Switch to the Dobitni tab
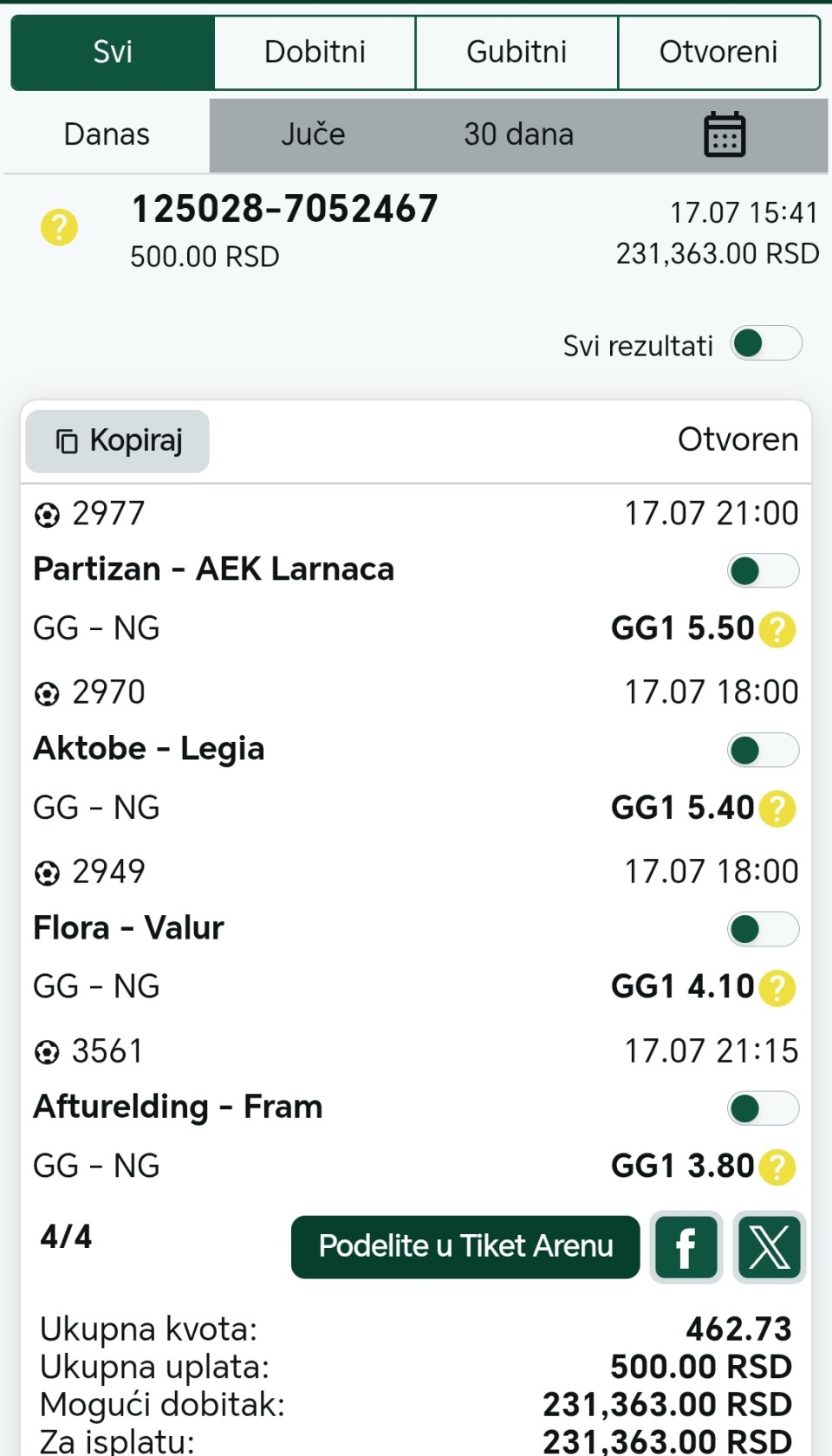Screen dimensions: 832x1456 315,52
